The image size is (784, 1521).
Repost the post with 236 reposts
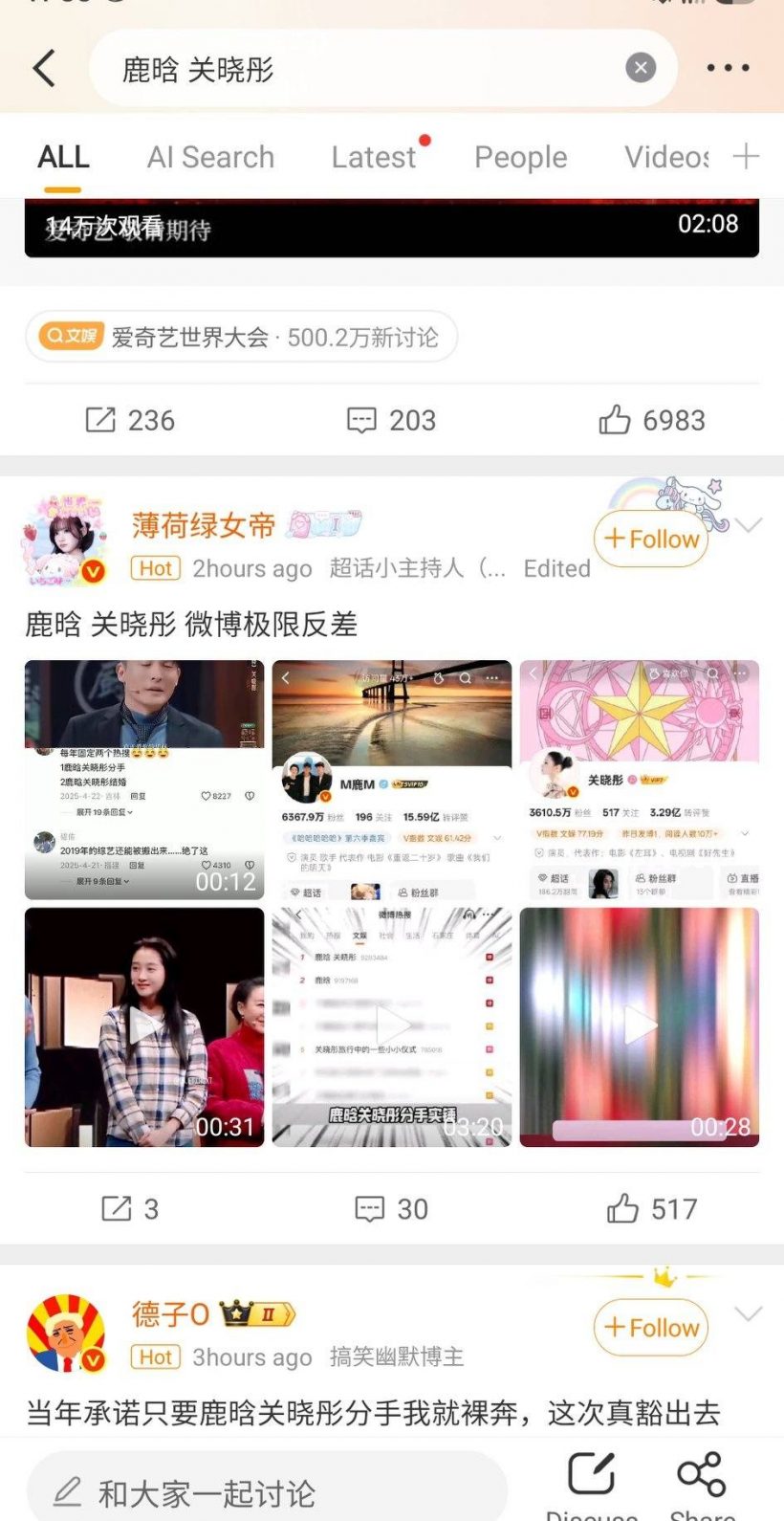(x=130, y=420)
